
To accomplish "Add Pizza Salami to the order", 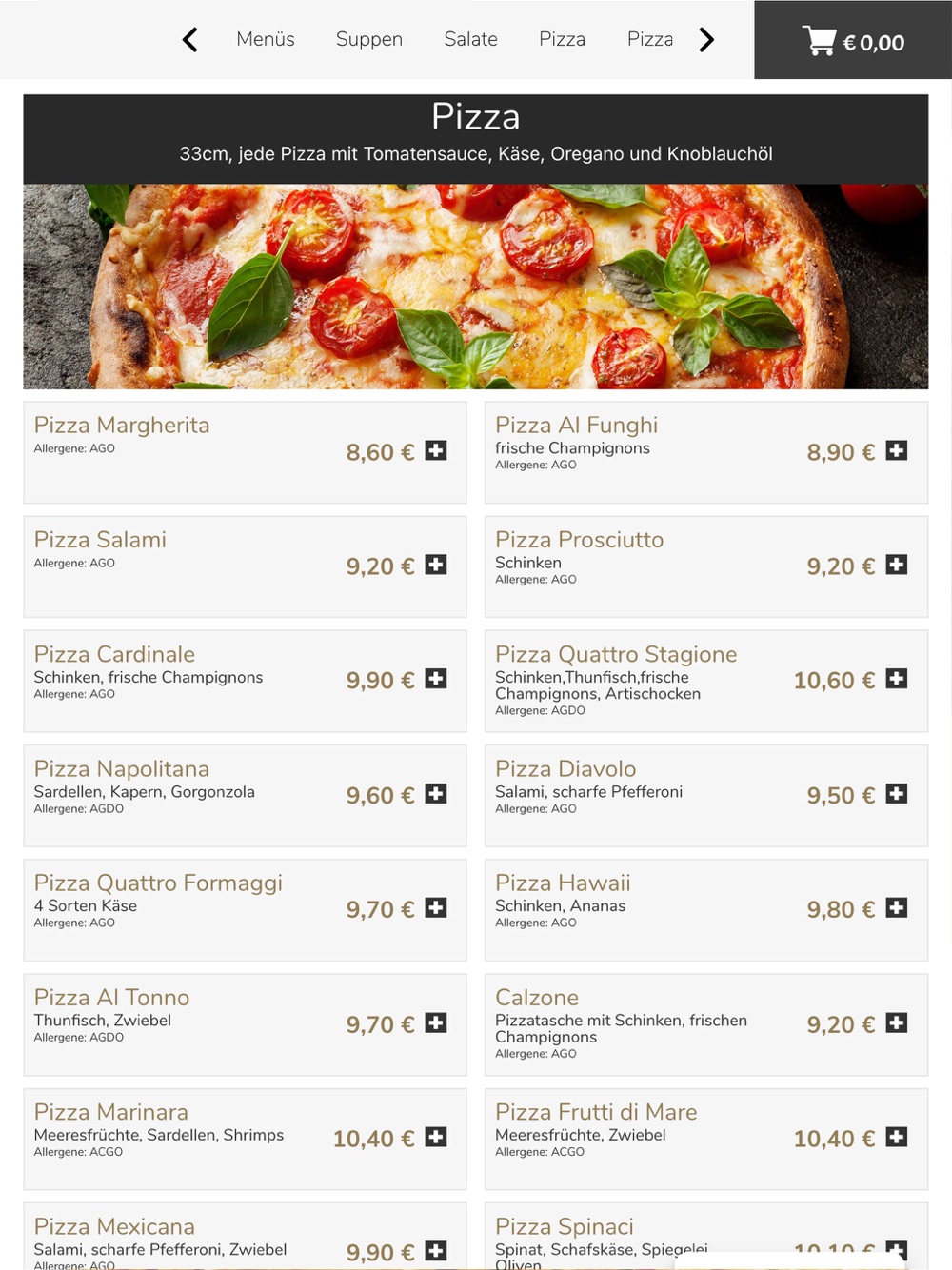I will click(x=436, y=566).
